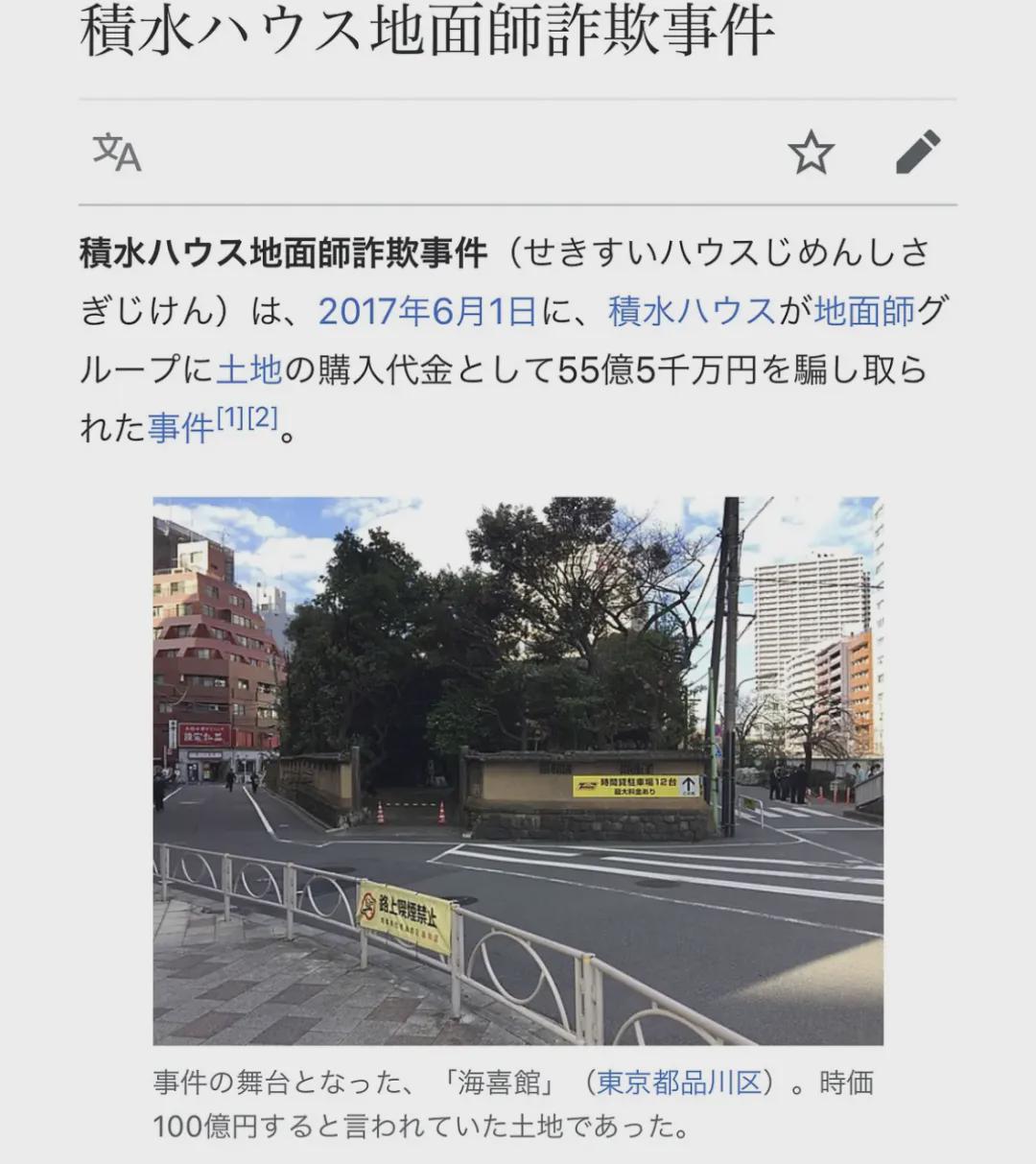
Task: Enlarge the 海喜館 street photo
Action: 518,770
